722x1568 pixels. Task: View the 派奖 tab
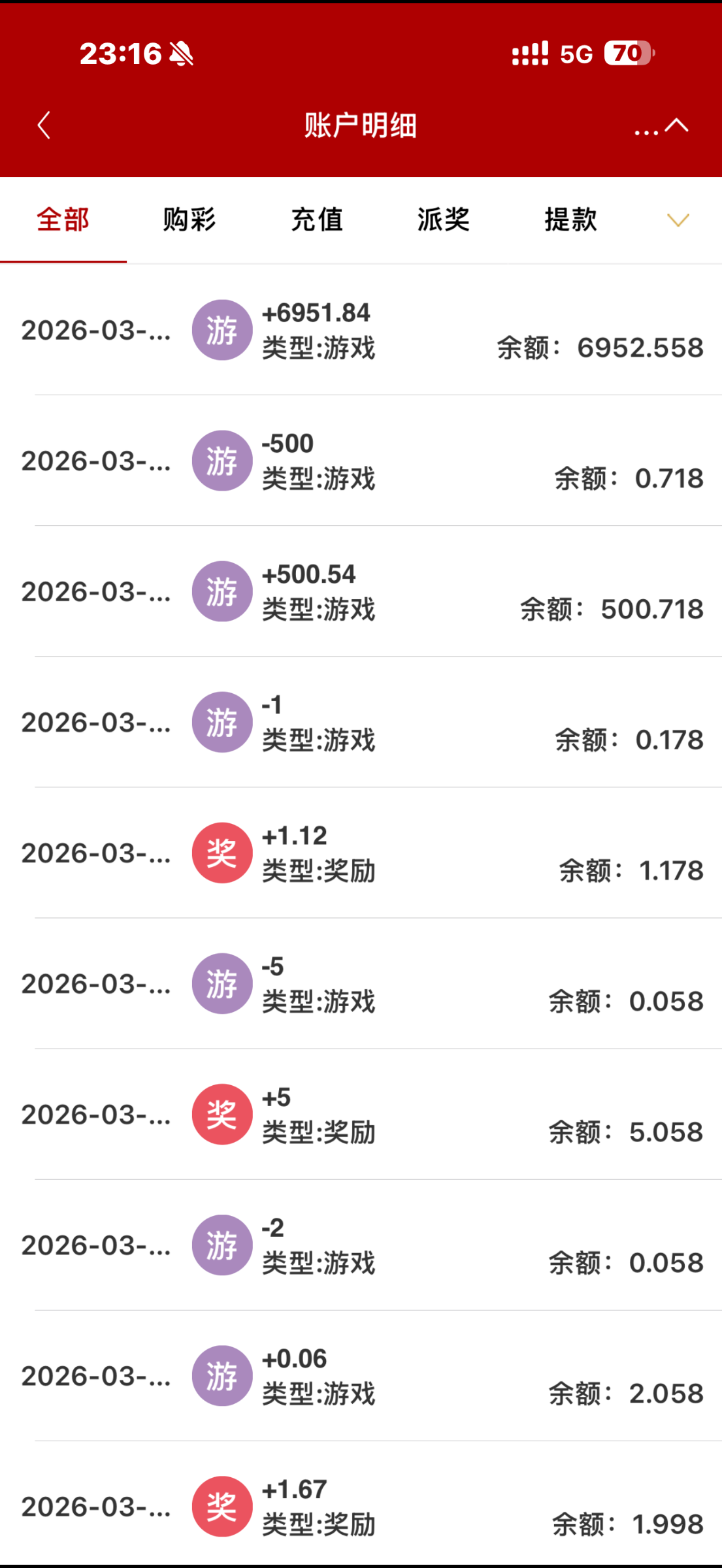tap(444, 220)
